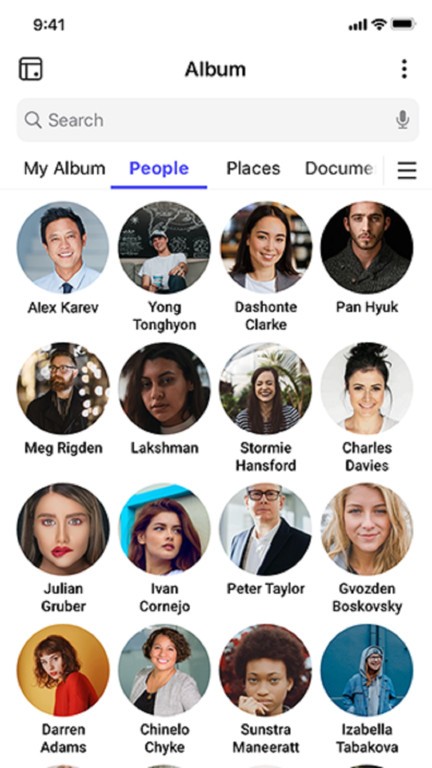The height and width of the screenshot is (768, 432).
Task: Select the Places tab
Action: (253, 168)
